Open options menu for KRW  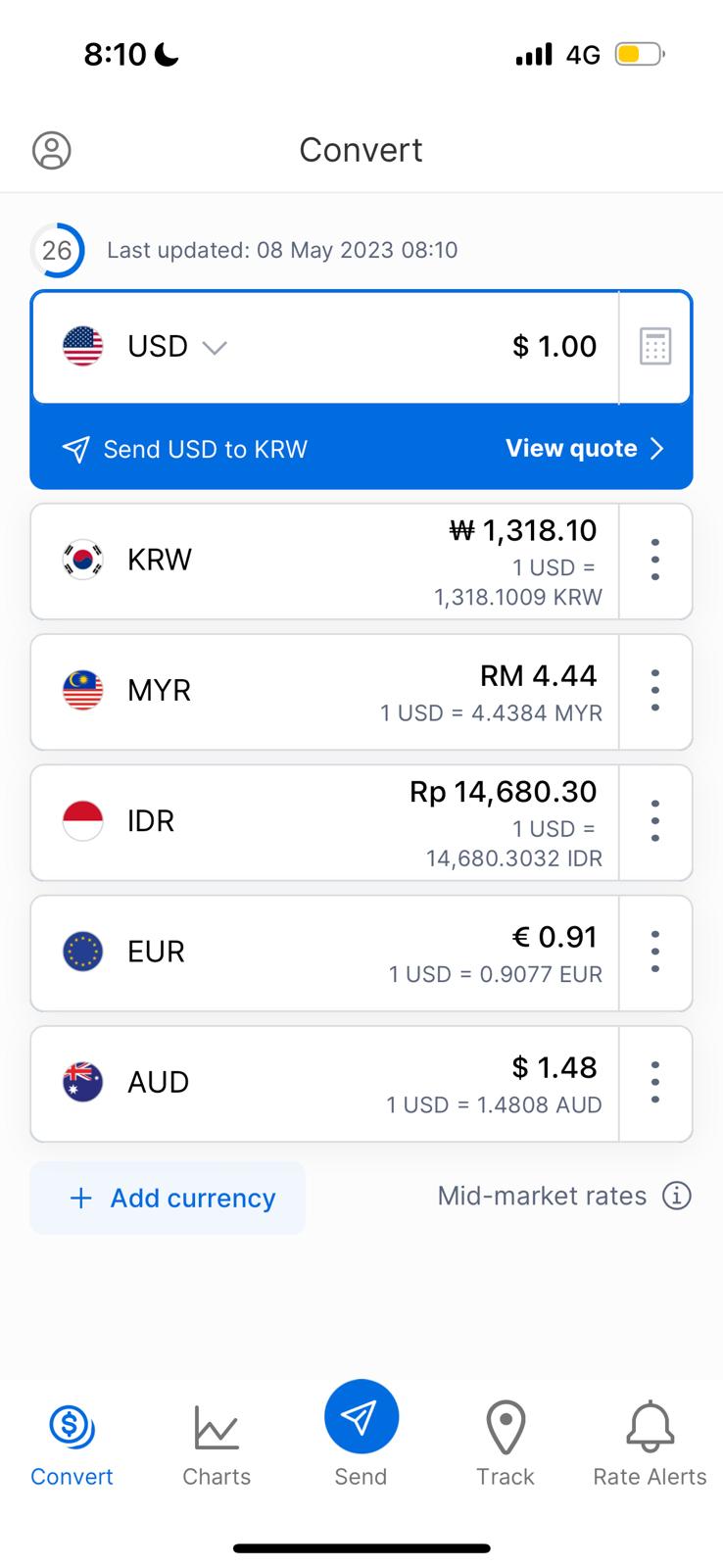pyautogui.click(x=655, y=562)
